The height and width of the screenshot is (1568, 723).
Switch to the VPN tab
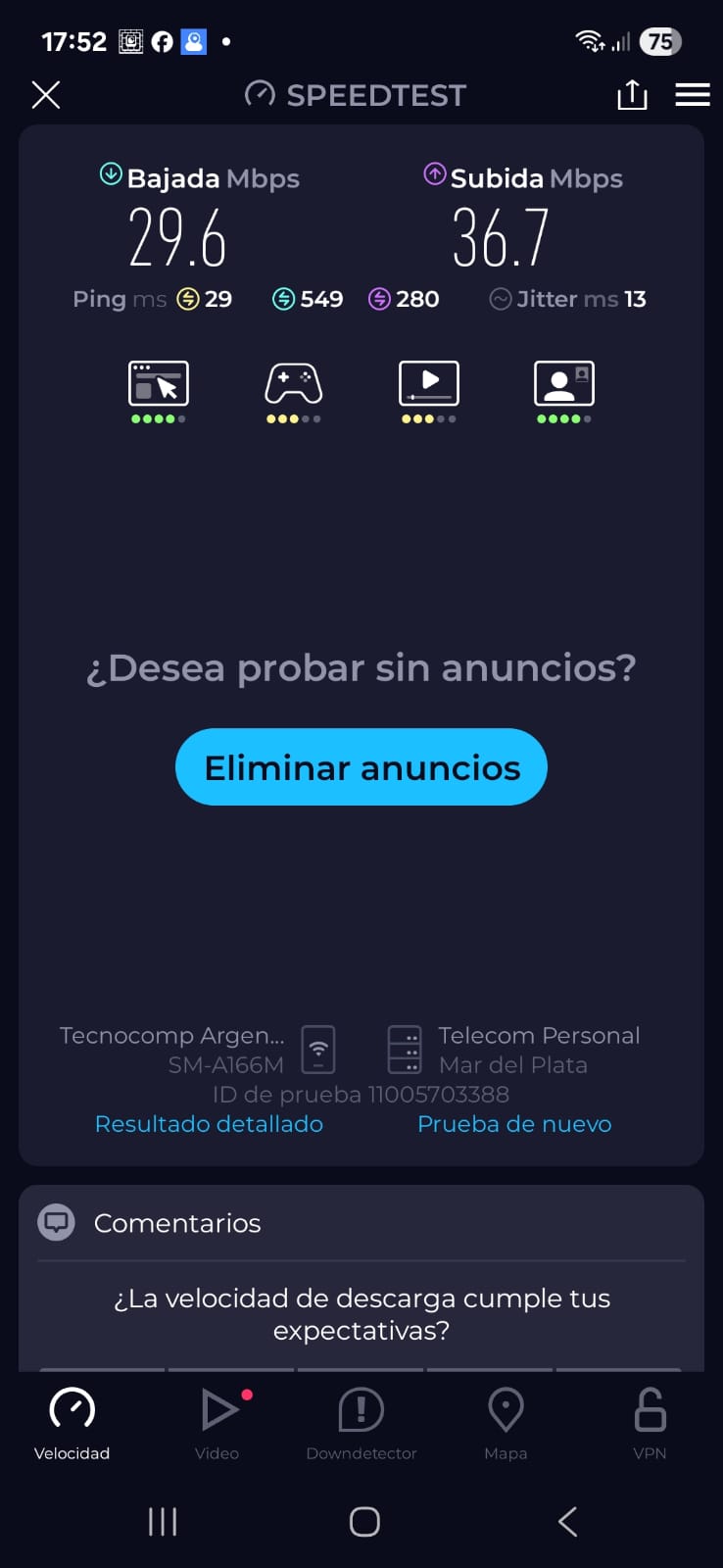[x=650, y=1423]
